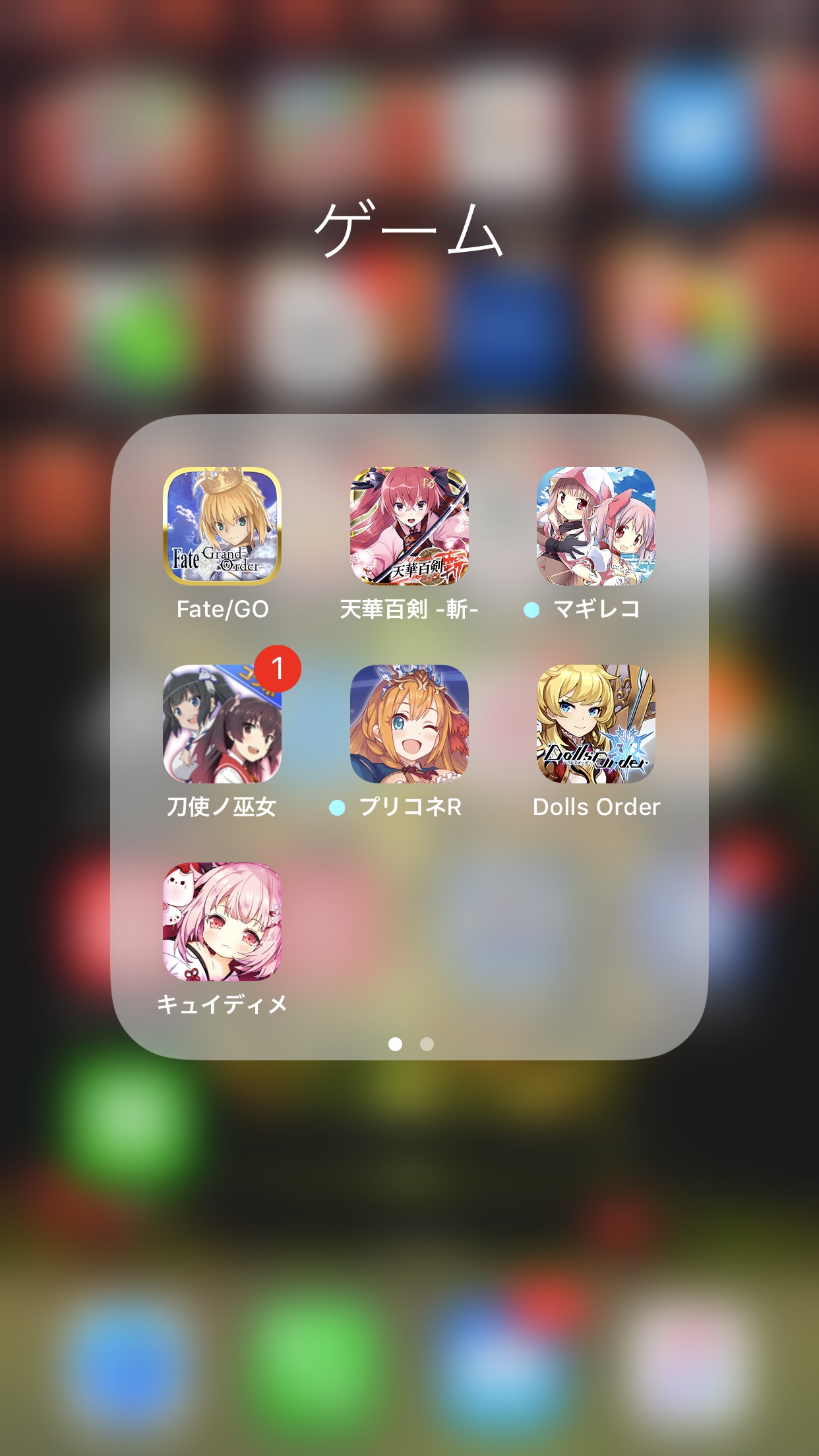Tap the キュイディメ app icon
The image size is (819, 1456).
(222, 921)
